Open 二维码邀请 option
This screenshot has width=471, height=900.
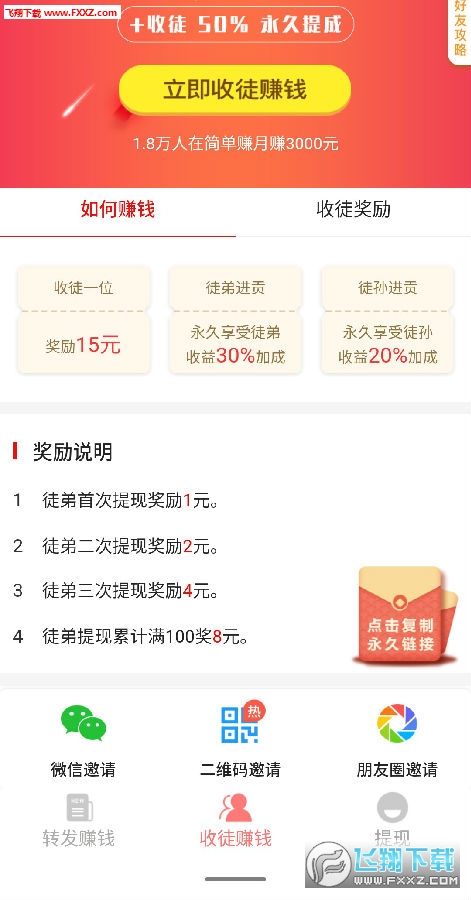point(240,741)
